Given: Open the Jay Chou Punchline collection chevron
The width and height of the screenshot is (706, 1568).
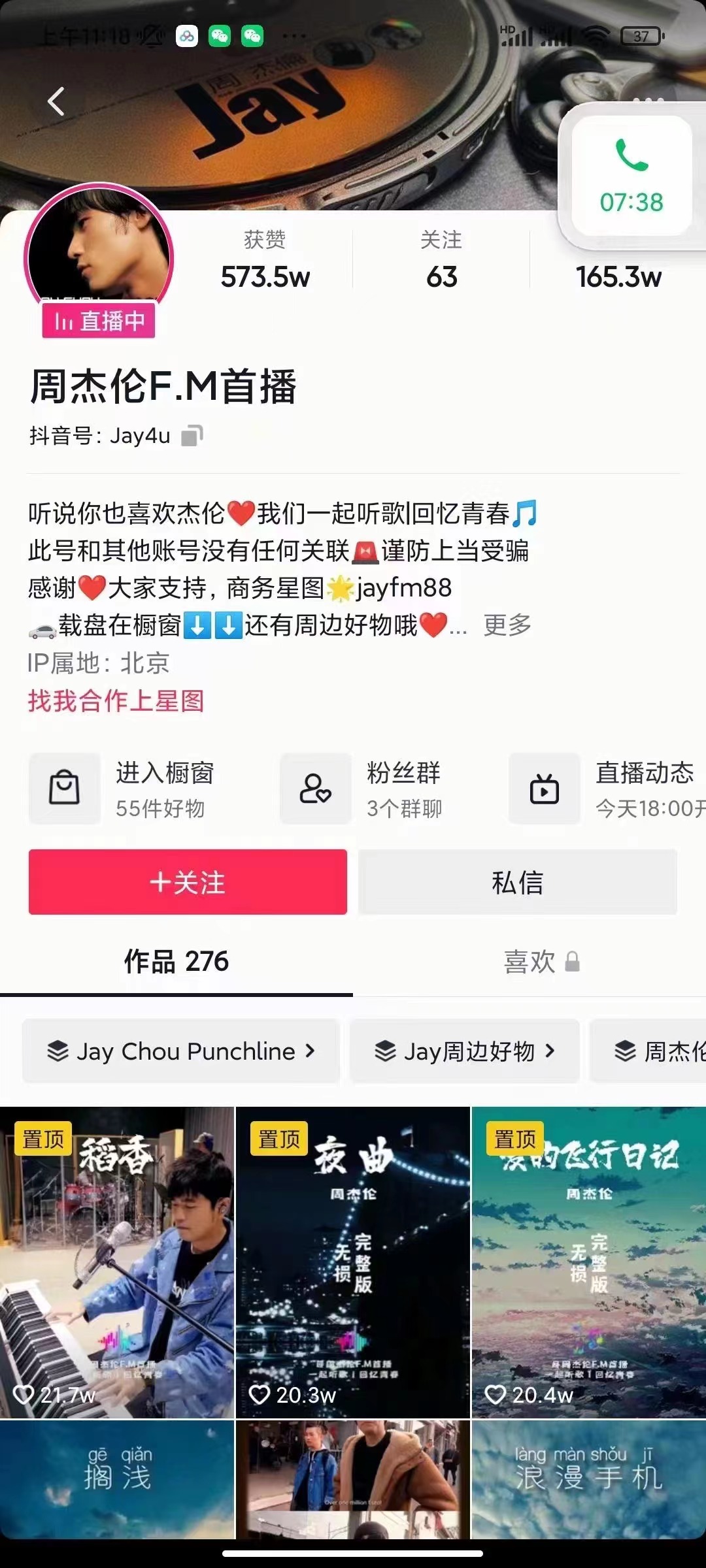Looking at the screenshot, I should click(x=309, y=1051).
